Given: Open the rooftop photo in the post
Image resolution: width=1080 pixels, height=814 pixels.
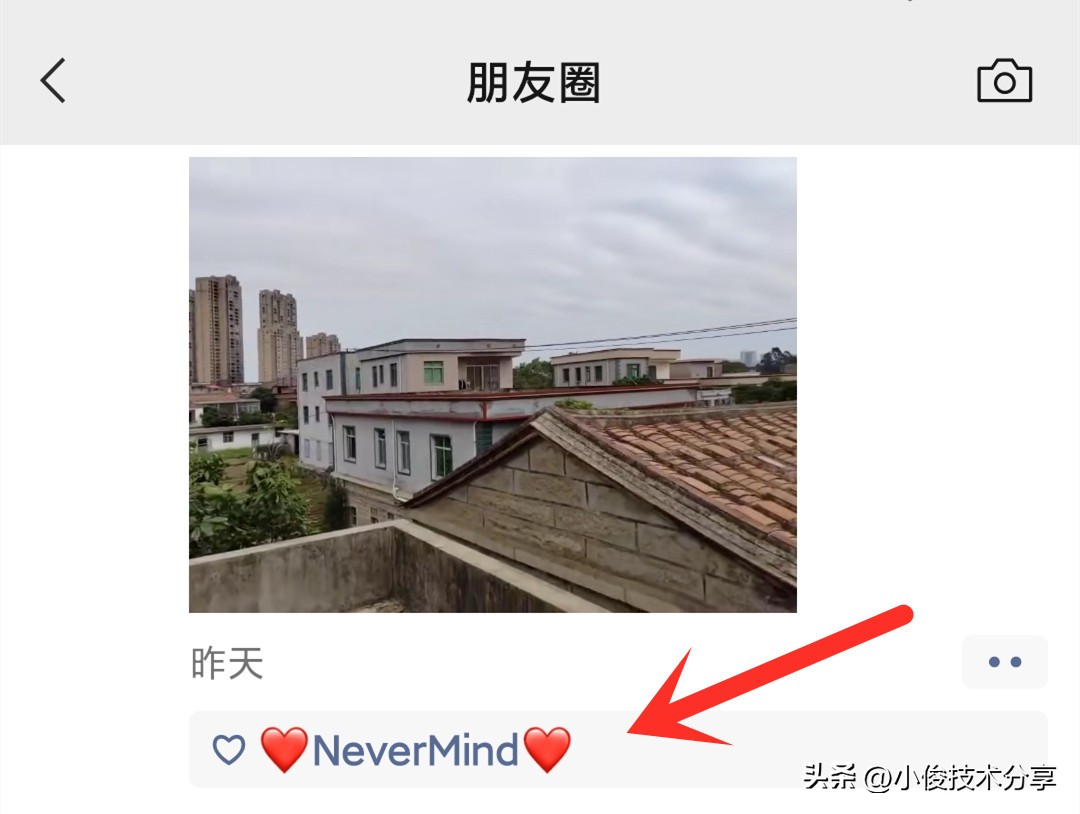Looking at the screenshot, I should pyautogui.click(x=492, y=384).
